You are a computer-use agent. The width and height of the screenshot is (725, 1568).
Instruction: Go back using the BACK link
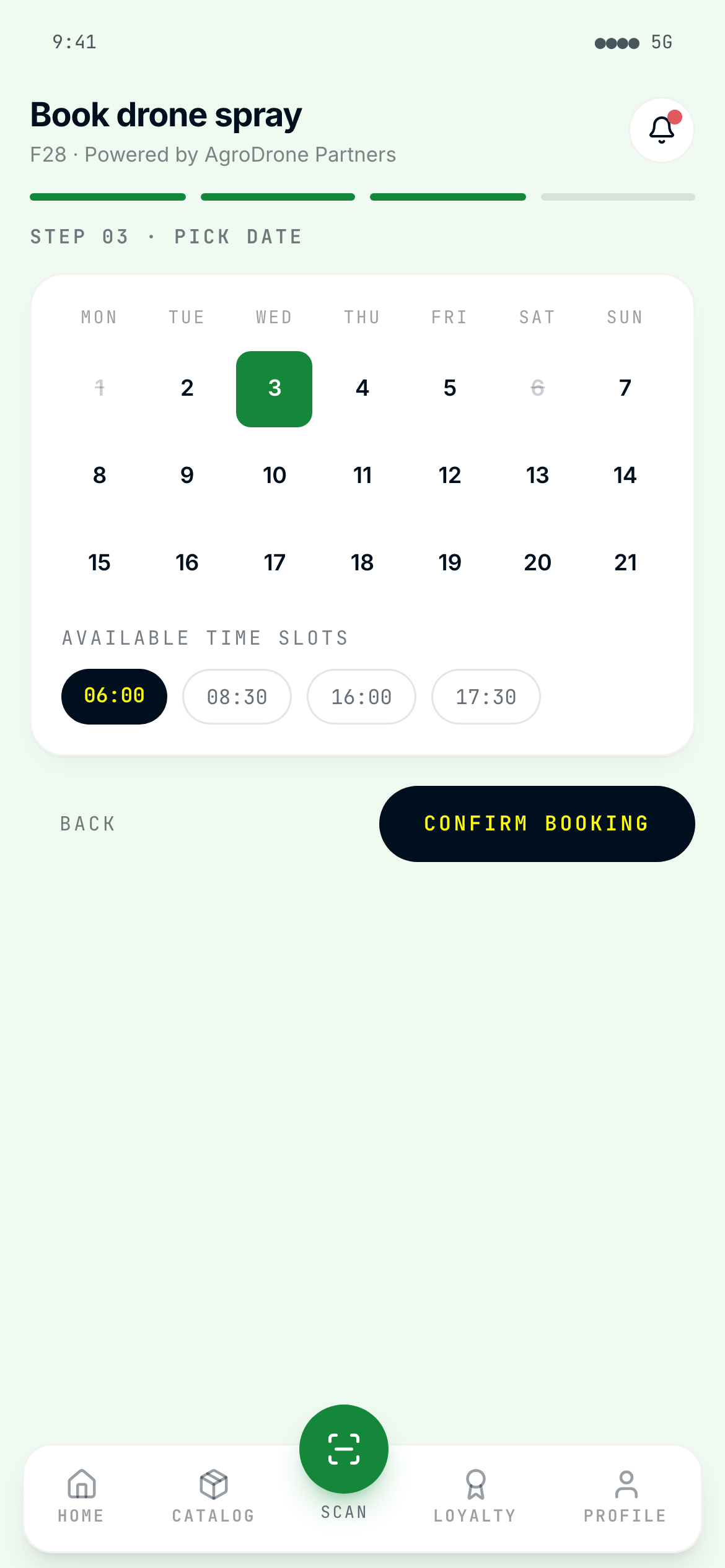point(87,824)
